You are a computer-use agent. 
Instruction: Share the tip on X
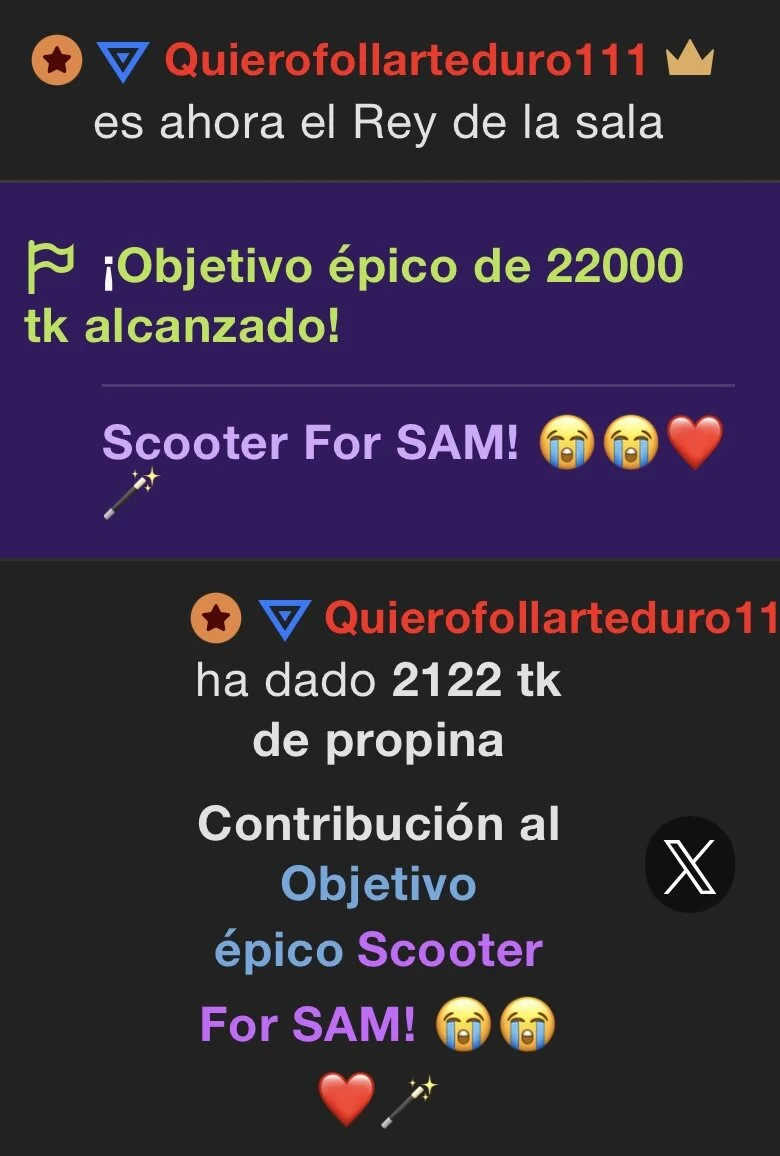[x=690, y=864]
